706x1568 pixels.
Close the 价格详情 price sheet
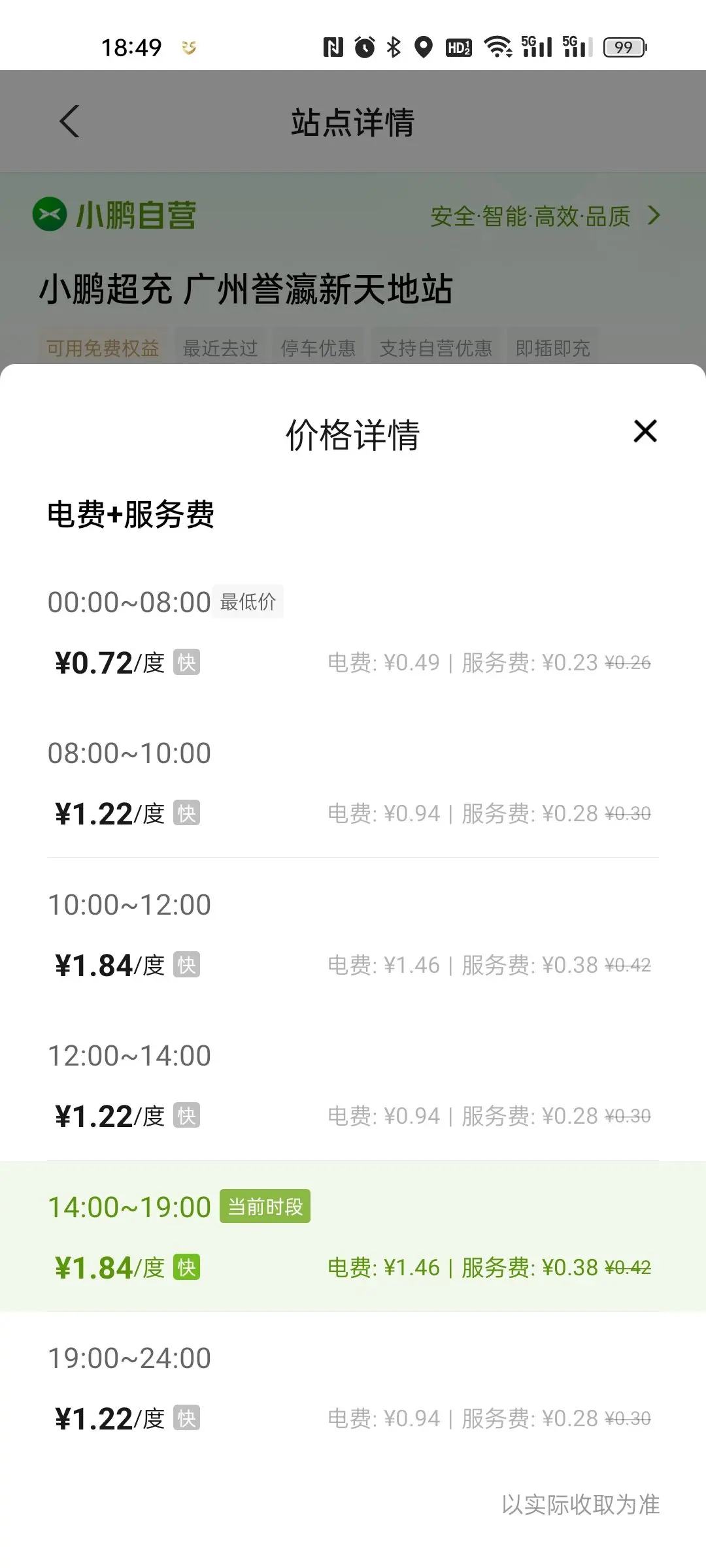pyautogui.click(x=645, y=431)
